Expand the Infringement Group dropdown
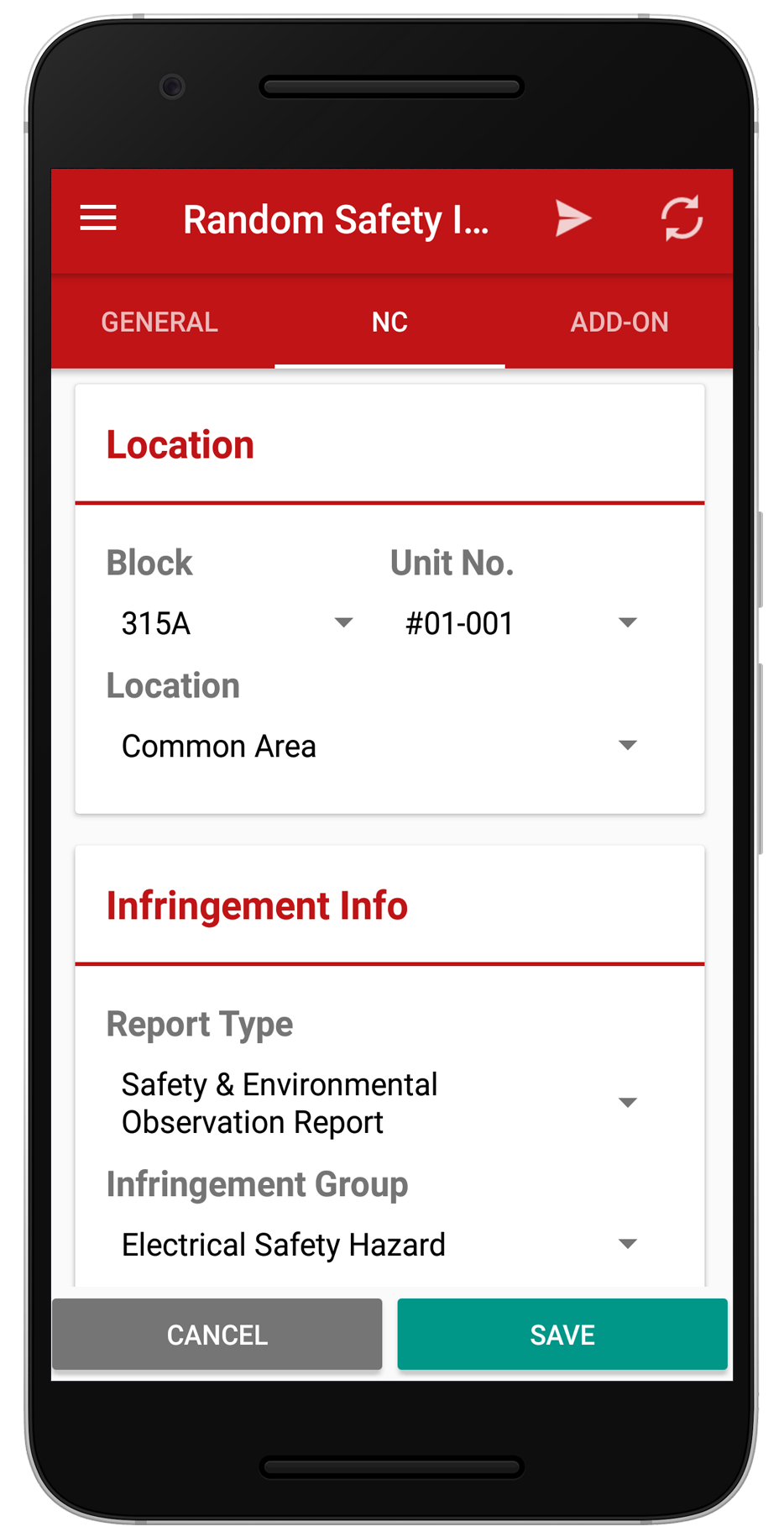The height and width of the screenshot is (1537, 784). click(x=378, y=1245)
